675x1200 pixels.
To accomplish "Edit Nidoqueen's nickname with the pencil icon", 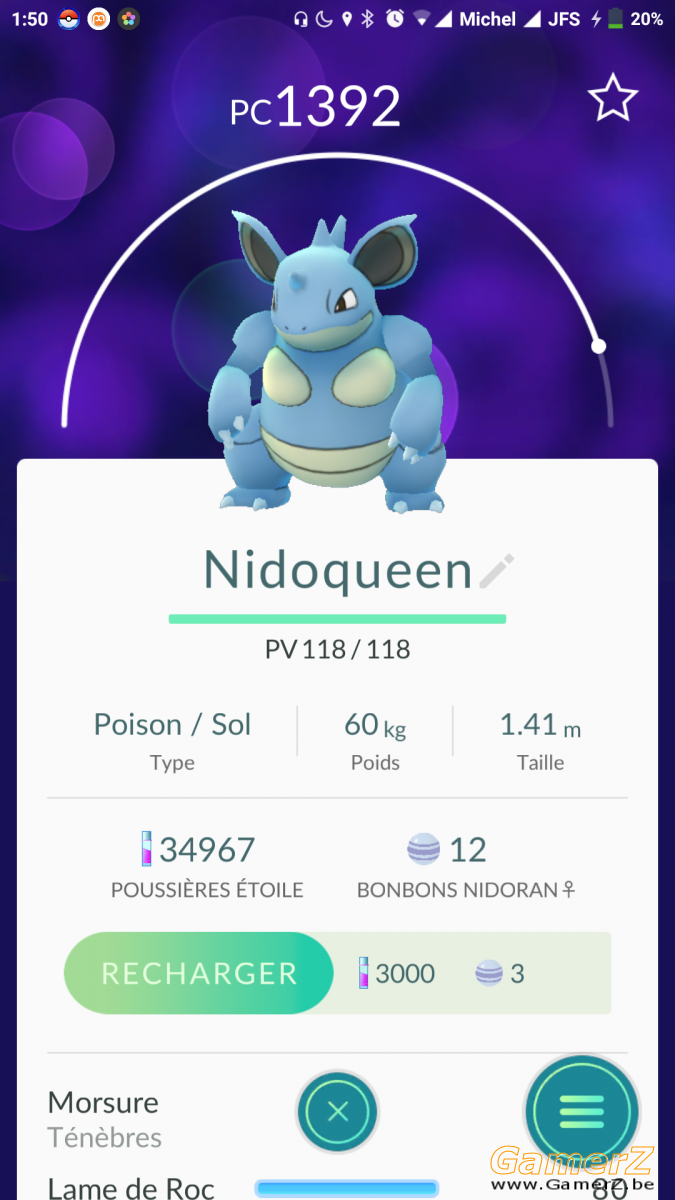I will (x=496, y=571).
